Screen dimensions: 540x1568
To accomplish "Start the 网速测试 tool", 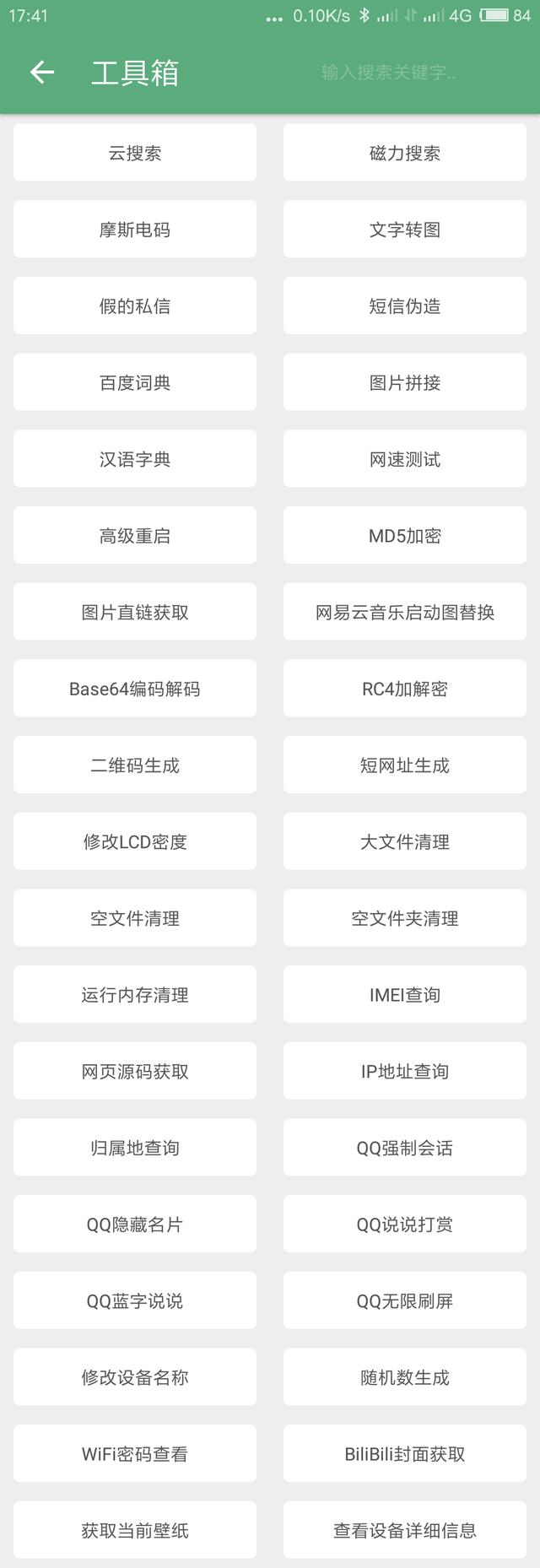I will (x=405, y=459).
